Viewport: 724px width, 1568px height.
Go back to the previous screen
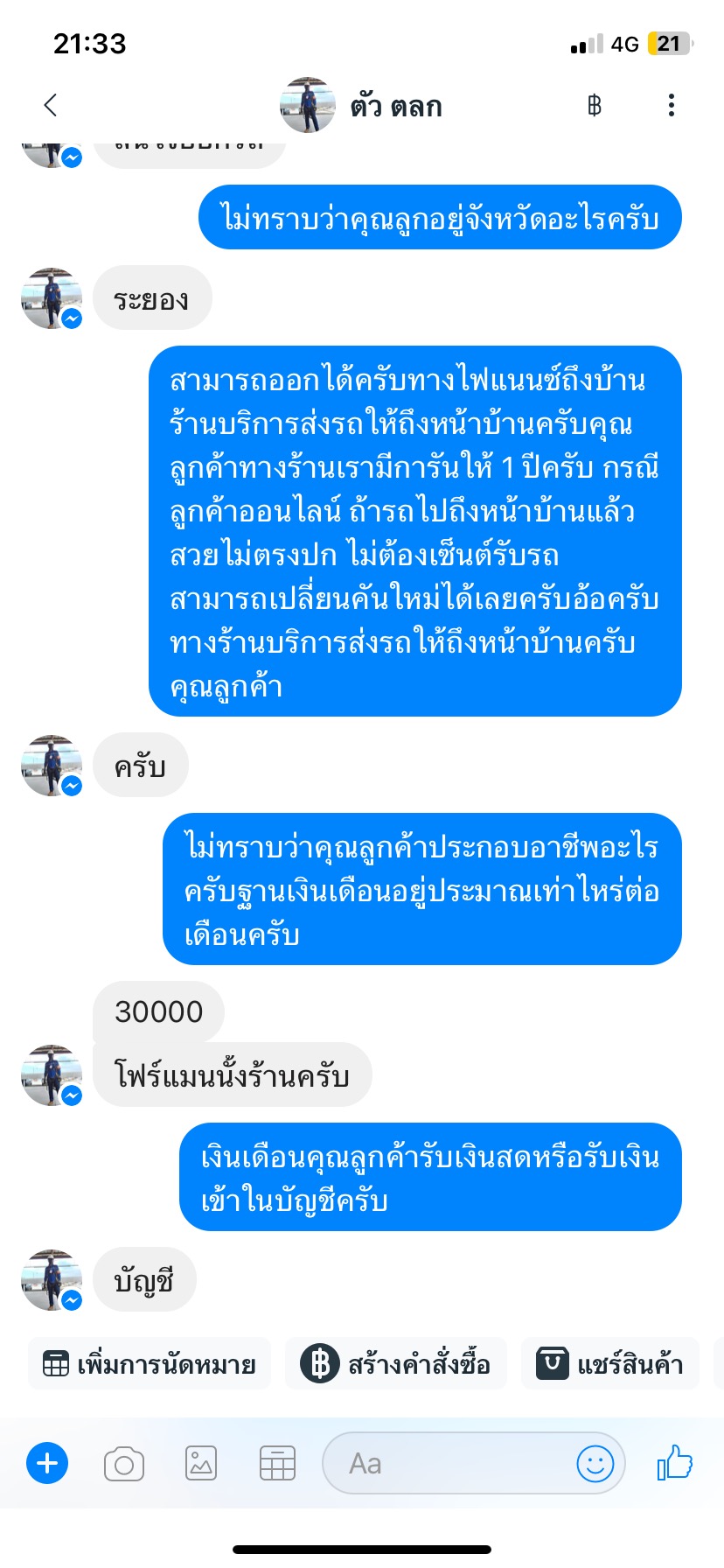pos(51,106)
